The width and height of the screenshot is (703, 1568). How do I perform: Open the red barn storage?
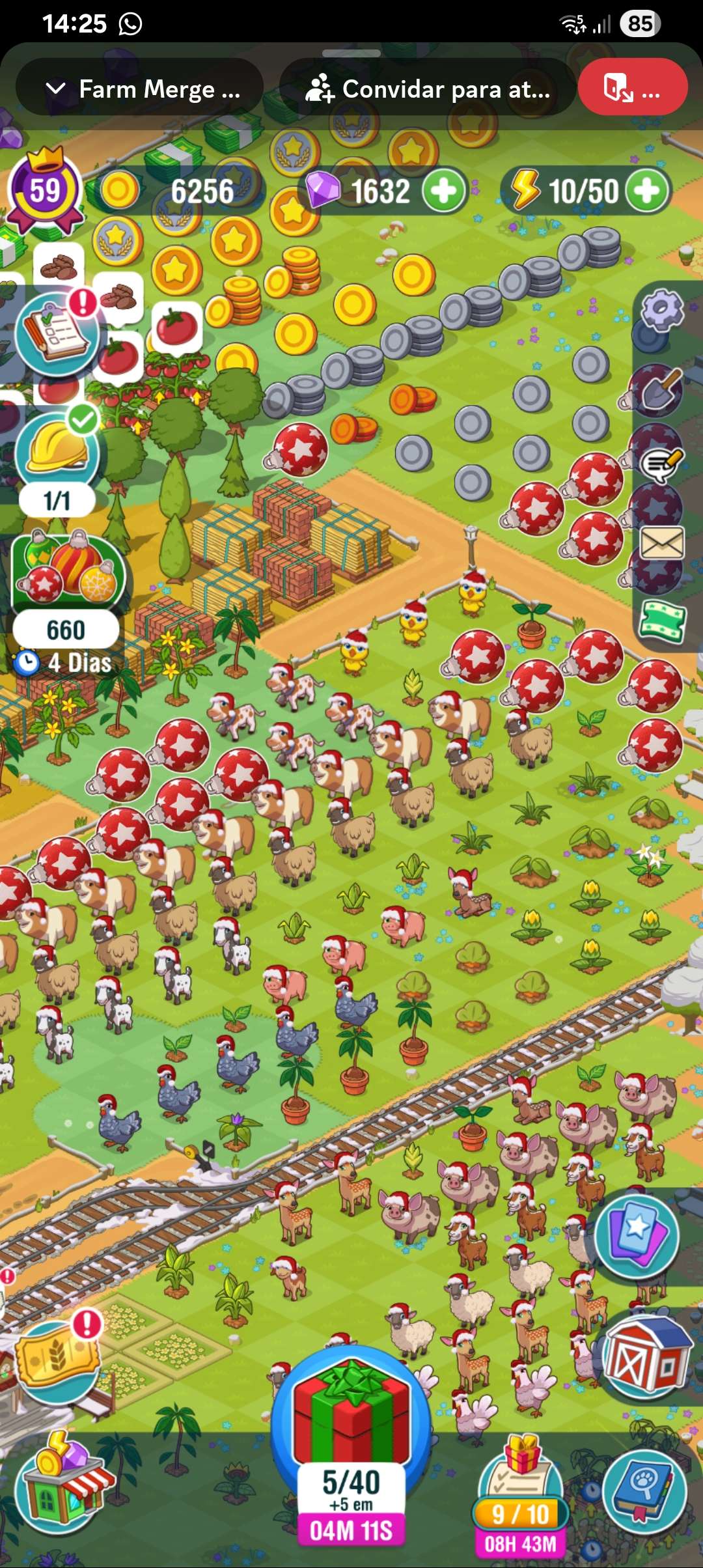[644, 1356]
